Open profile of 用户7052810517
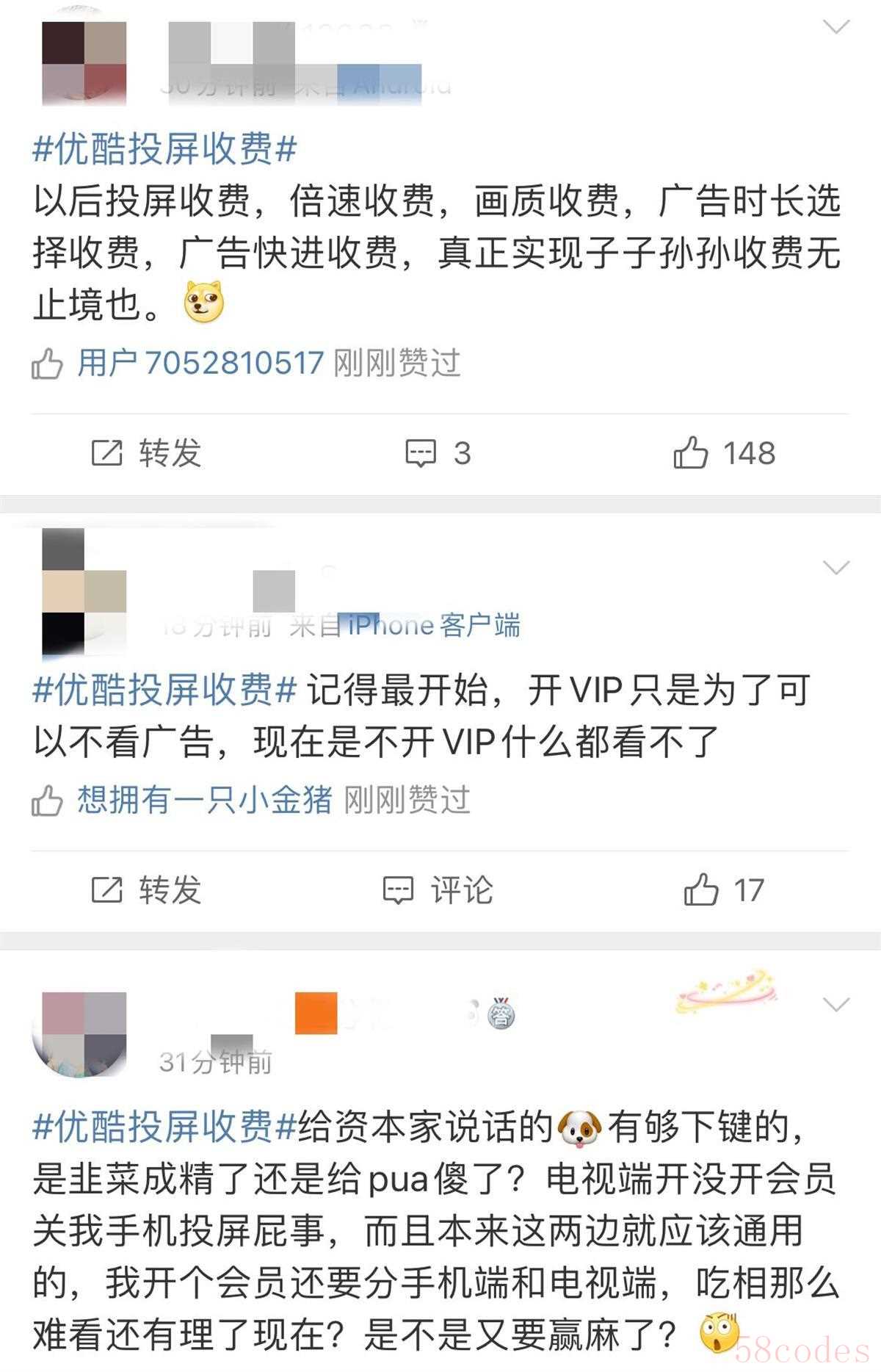 point(200,363)
